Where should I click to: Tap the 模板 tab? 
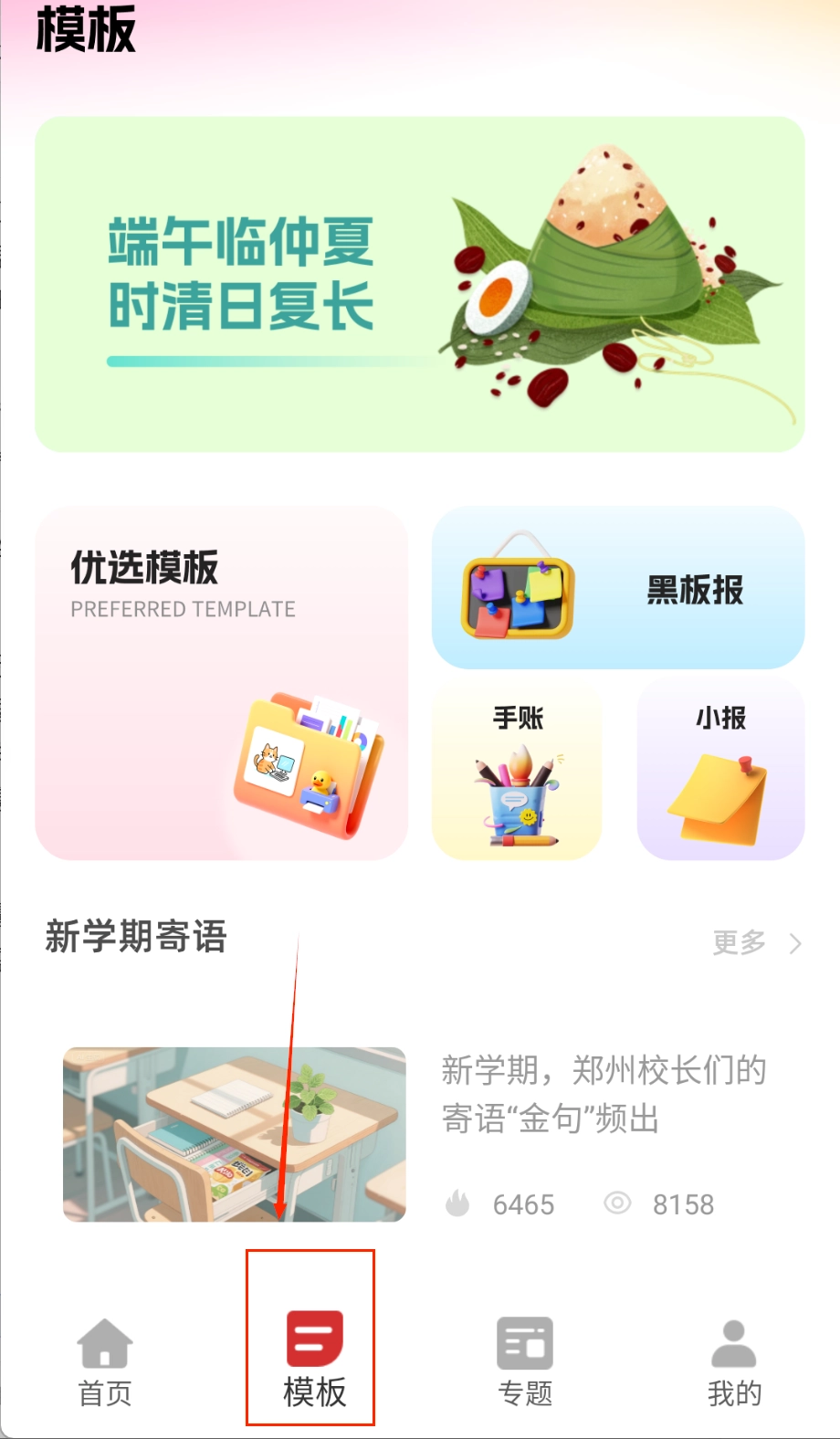click(x=314, y=1360)
